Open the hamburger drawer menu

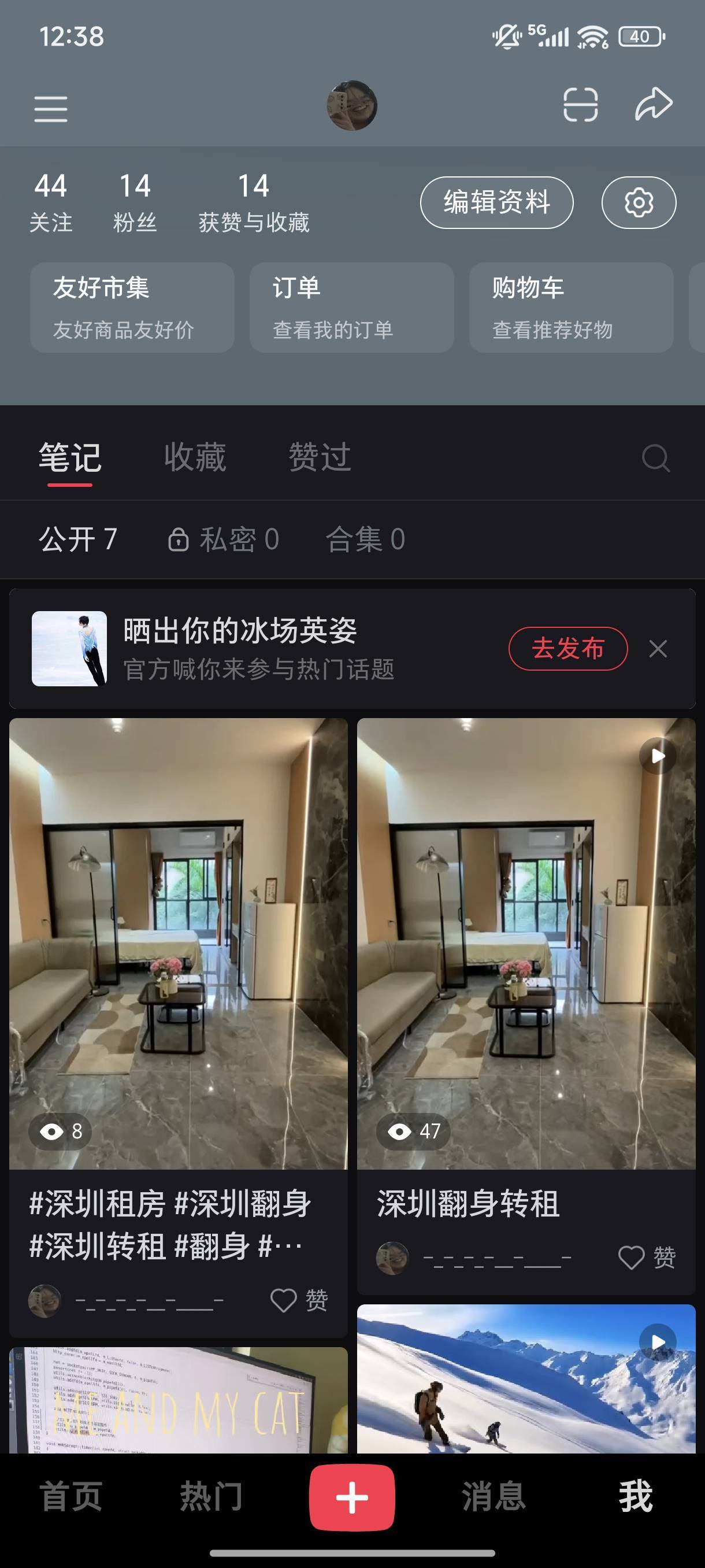(x=50, y=109)
